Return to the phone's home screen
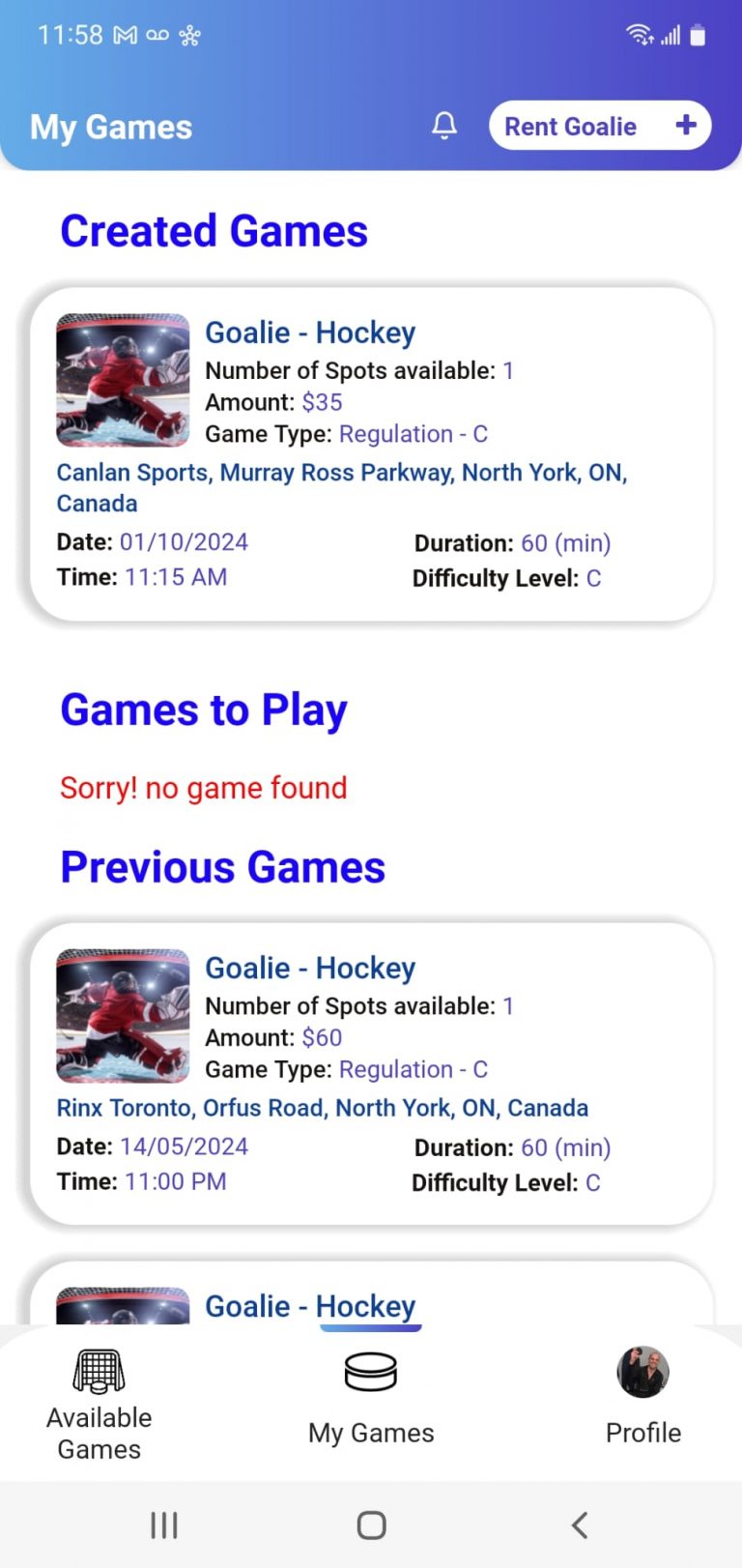The height and width of the screenshot is (1568, 742). [371, 1525]
